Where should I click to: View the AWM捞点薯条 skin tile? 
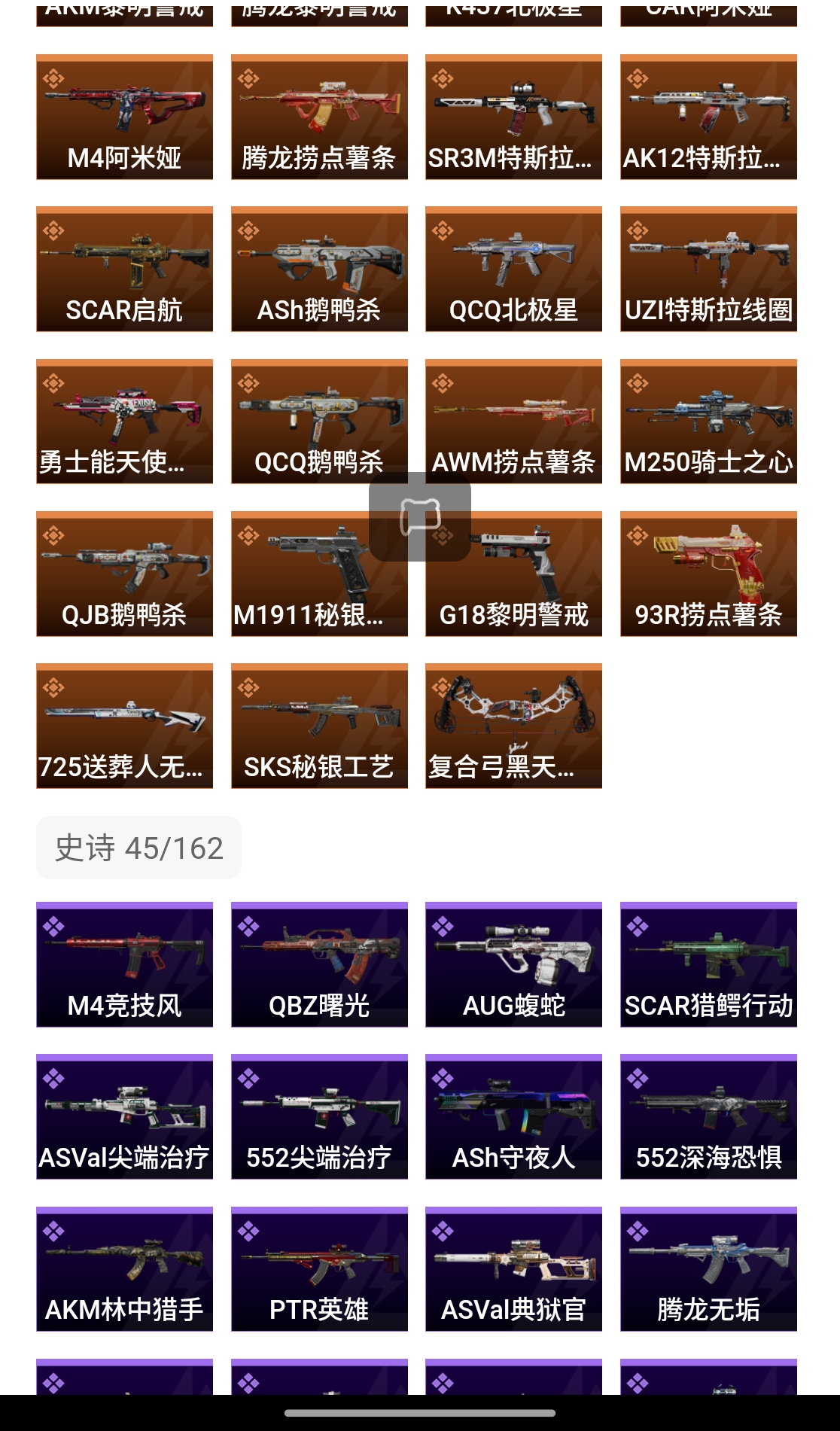513,422
